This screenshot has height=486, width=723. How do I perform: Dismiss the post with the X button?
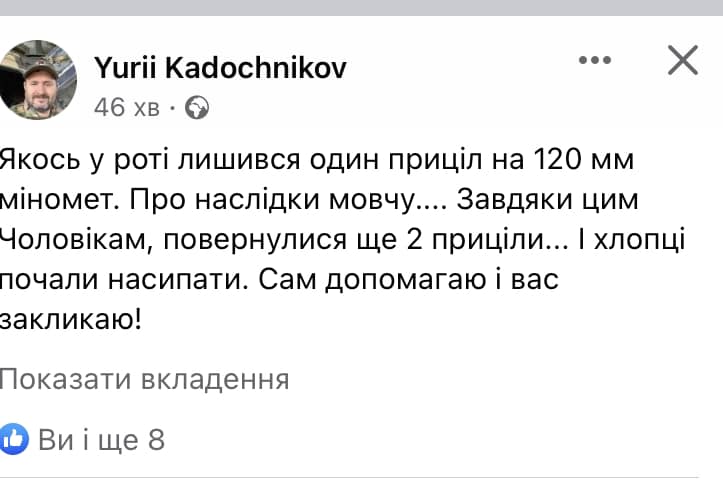click(x=683, y=61)
